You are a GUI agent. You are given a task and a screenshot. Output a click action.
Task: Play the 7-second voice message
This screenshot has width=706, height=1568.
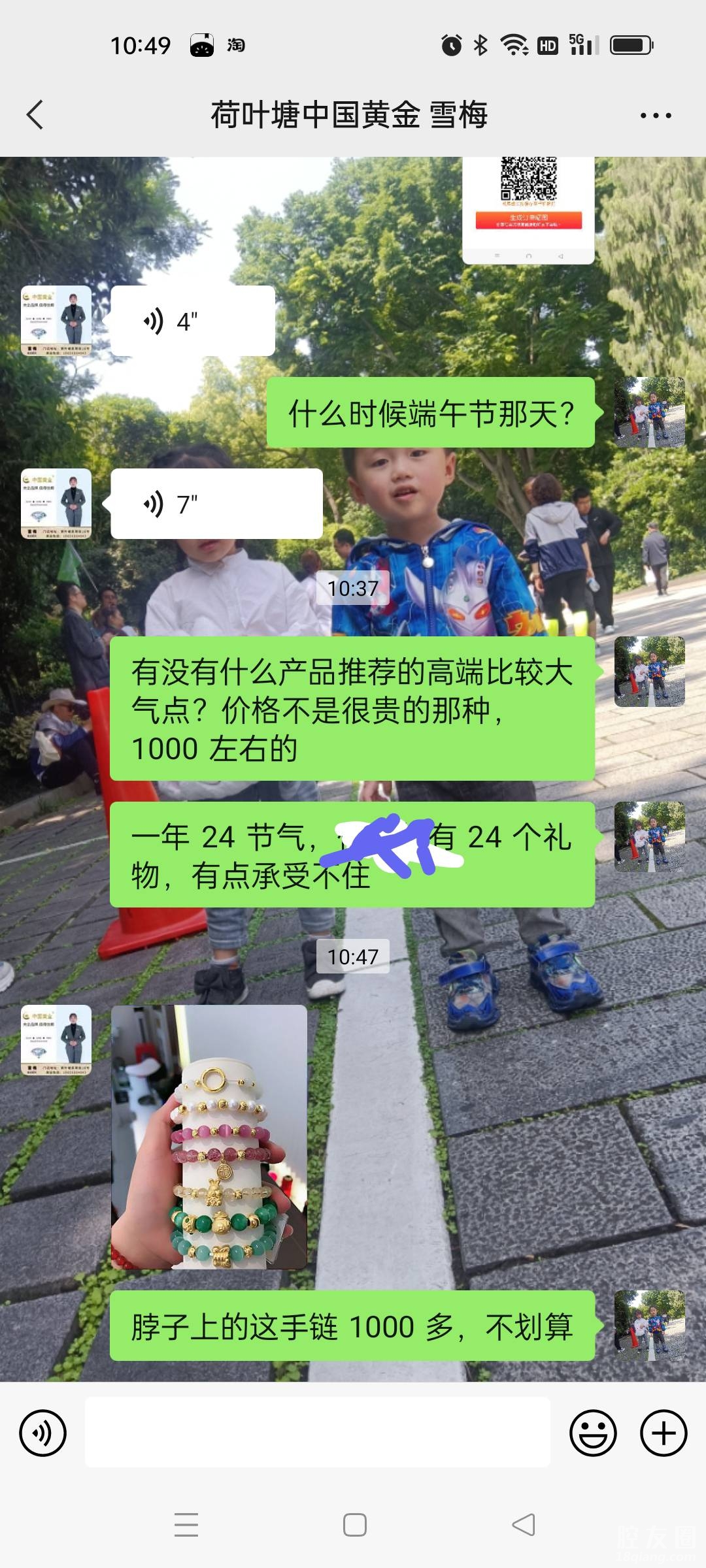[216, 504]
